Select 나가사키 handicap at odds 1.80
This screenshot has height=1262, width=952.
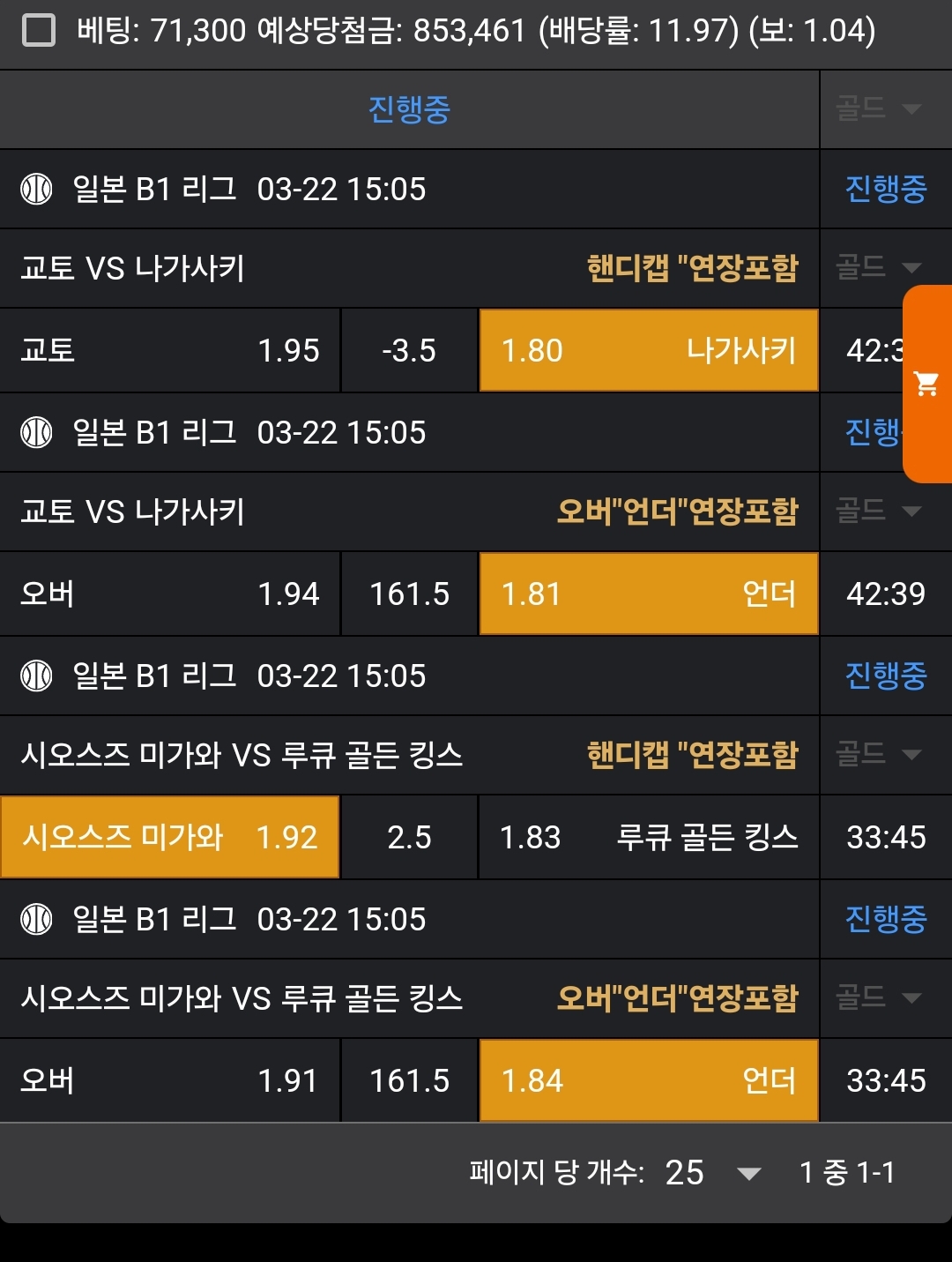(649, 350)
